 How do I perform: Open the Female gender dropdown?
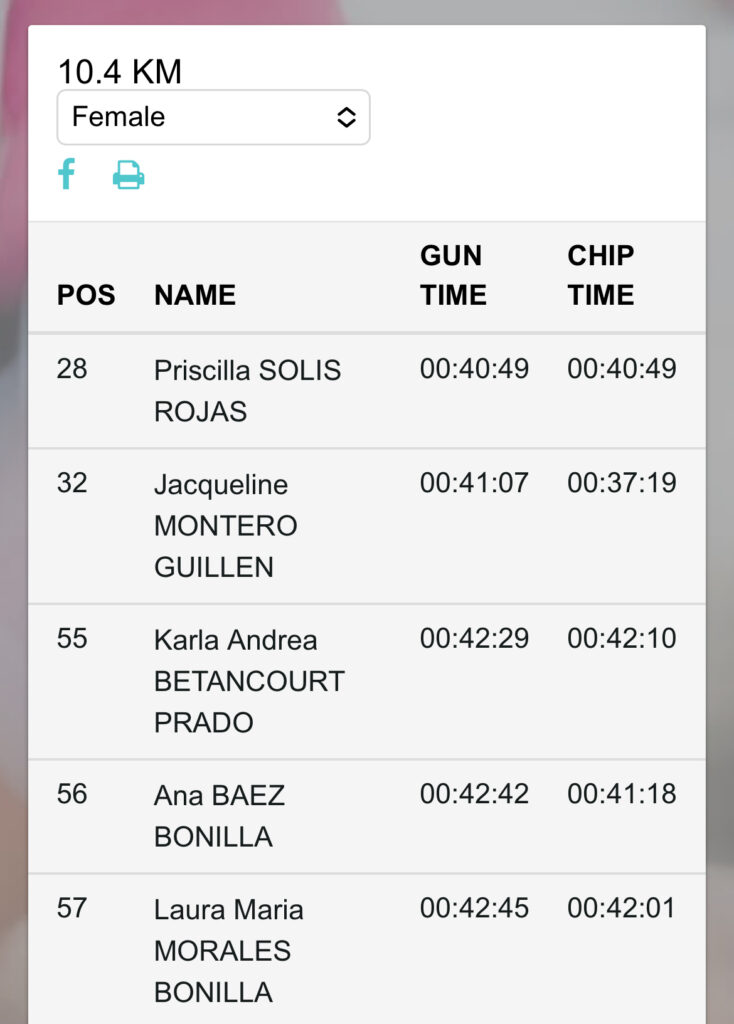pos(213,117)
